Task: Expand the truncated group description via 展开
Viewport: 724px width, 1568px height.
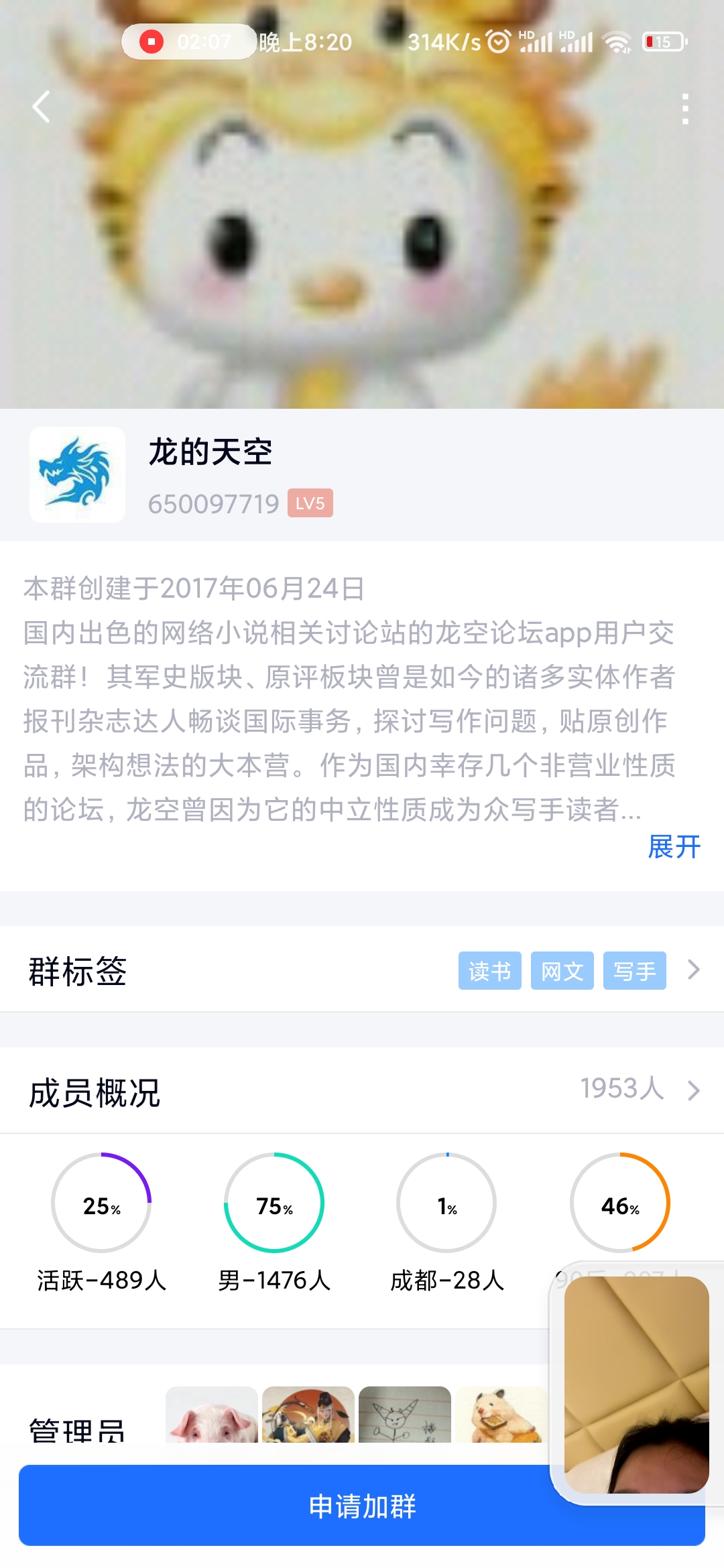Action: (672, 848)
